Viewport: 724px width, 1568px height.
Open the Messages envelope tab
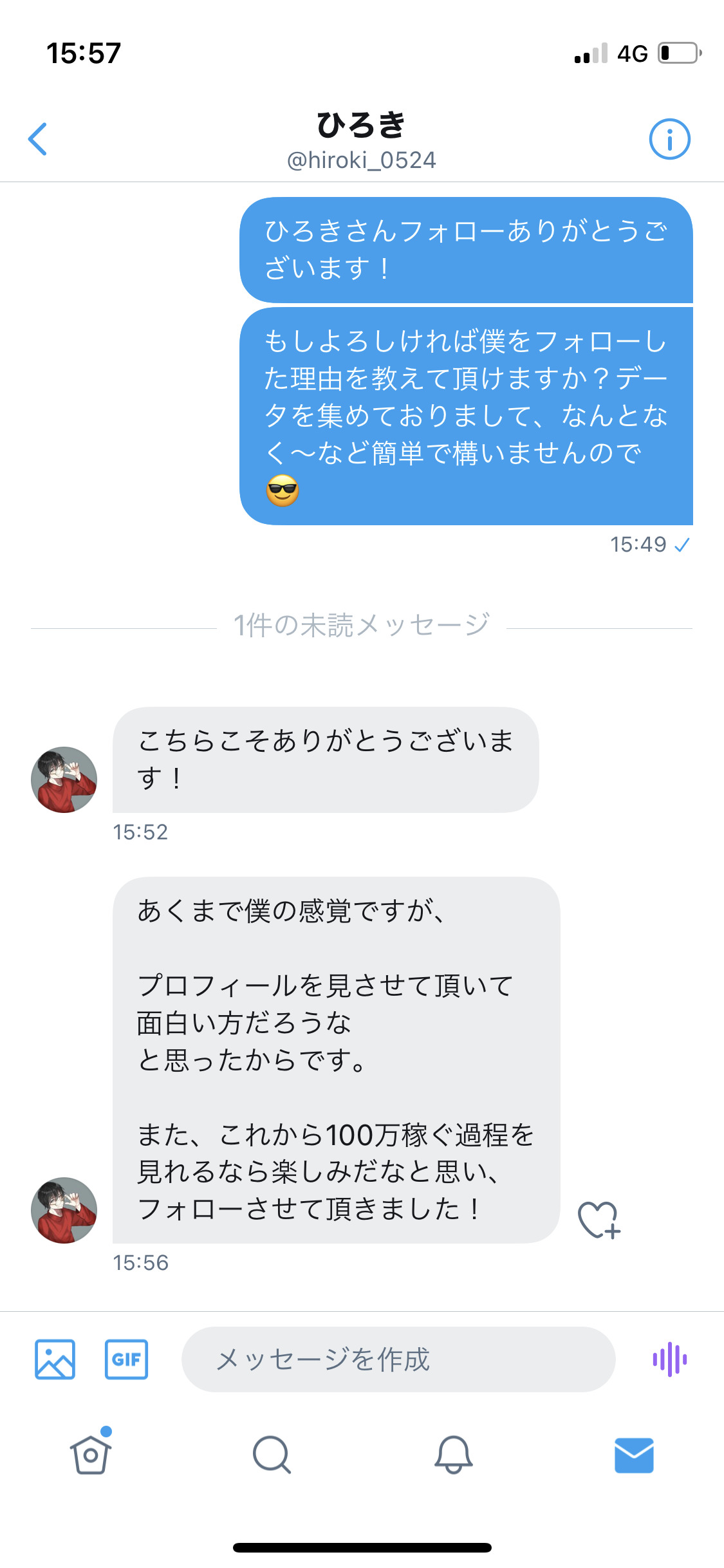click(x=634, y=1455)
